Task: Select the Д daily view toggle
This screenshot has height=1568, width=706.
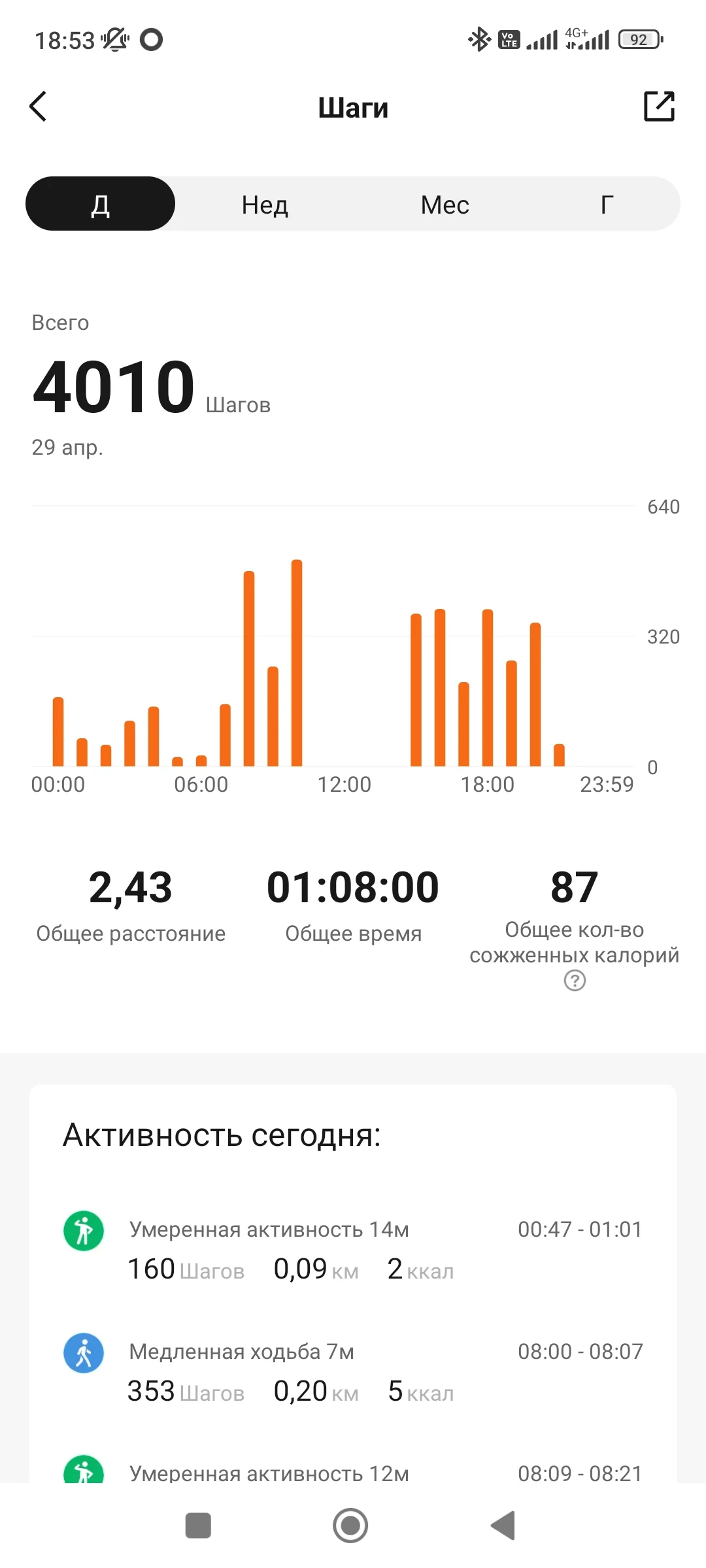Action: tap(100, 204)
